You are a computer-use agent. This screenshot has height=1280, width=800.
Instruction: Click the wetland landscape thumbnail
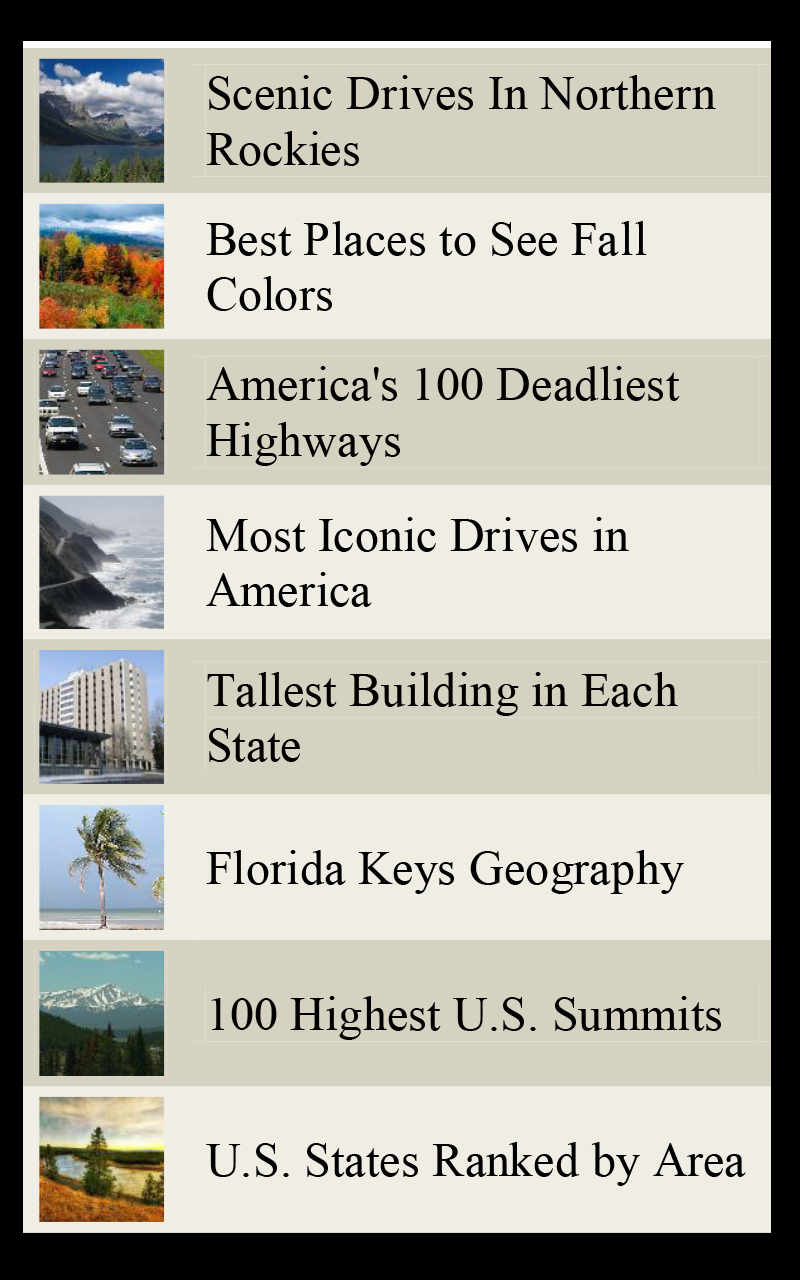(x=100, y=1160)
